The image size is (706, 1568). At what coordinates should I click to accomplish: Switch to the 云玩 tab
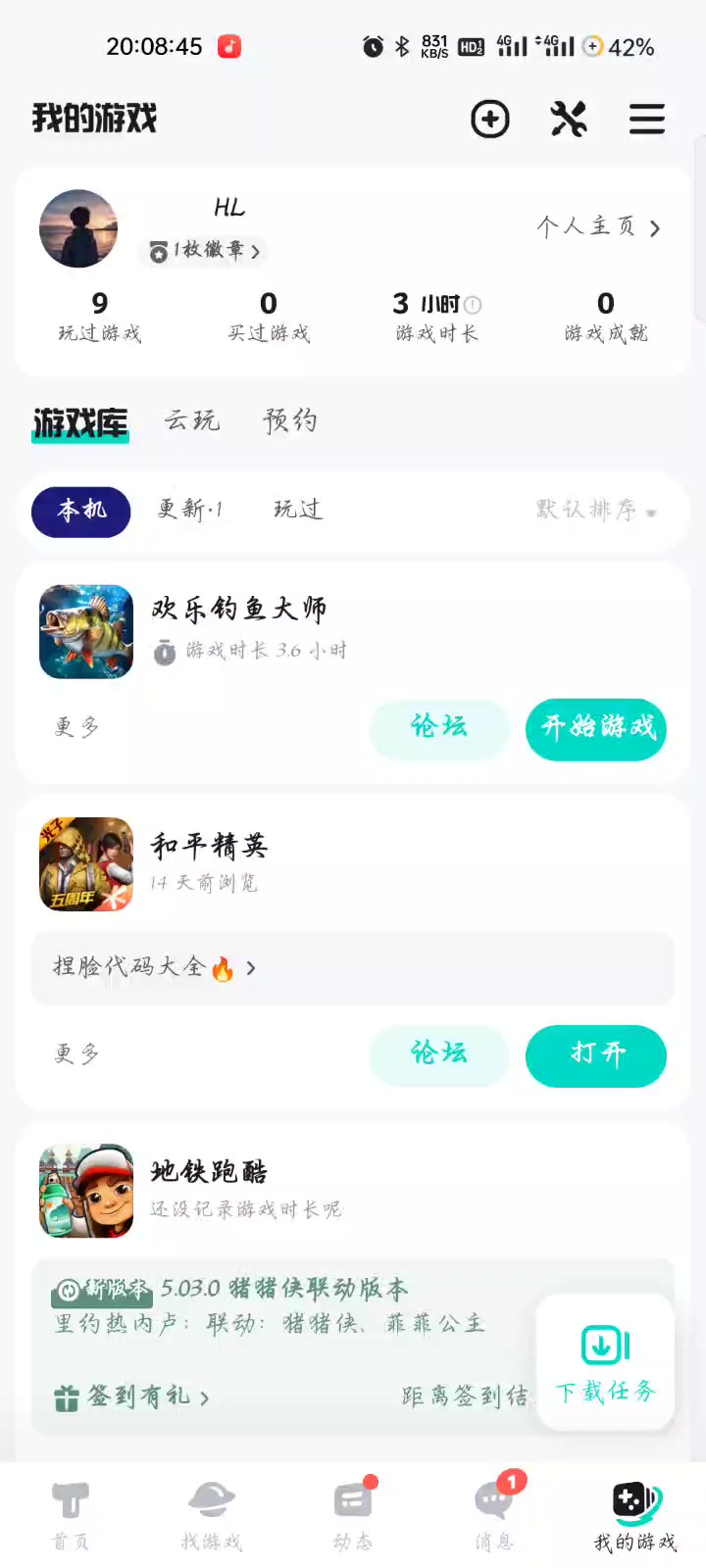coord(192,421)
